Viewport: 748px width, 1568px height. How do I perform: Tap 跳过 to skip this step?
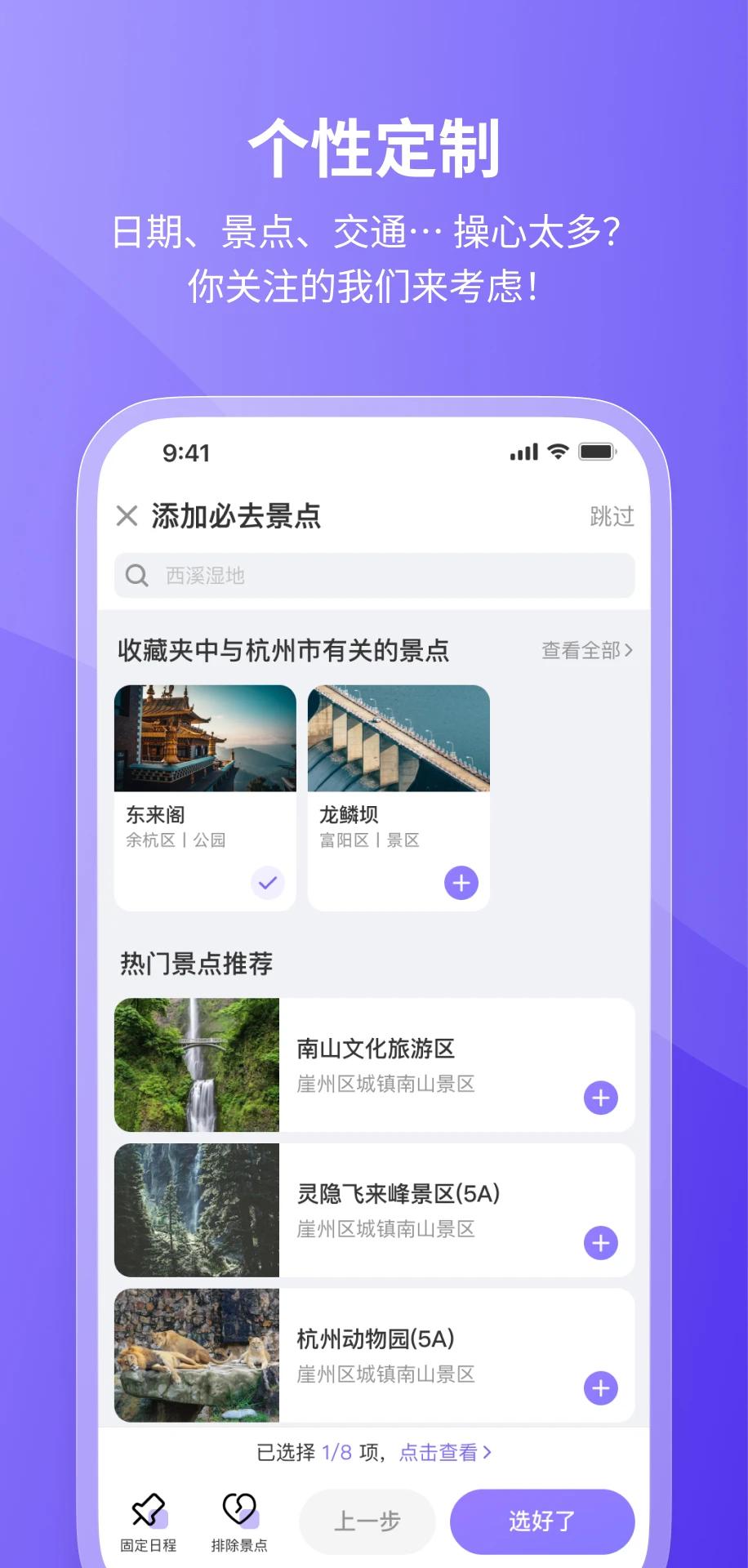[609, 516]
